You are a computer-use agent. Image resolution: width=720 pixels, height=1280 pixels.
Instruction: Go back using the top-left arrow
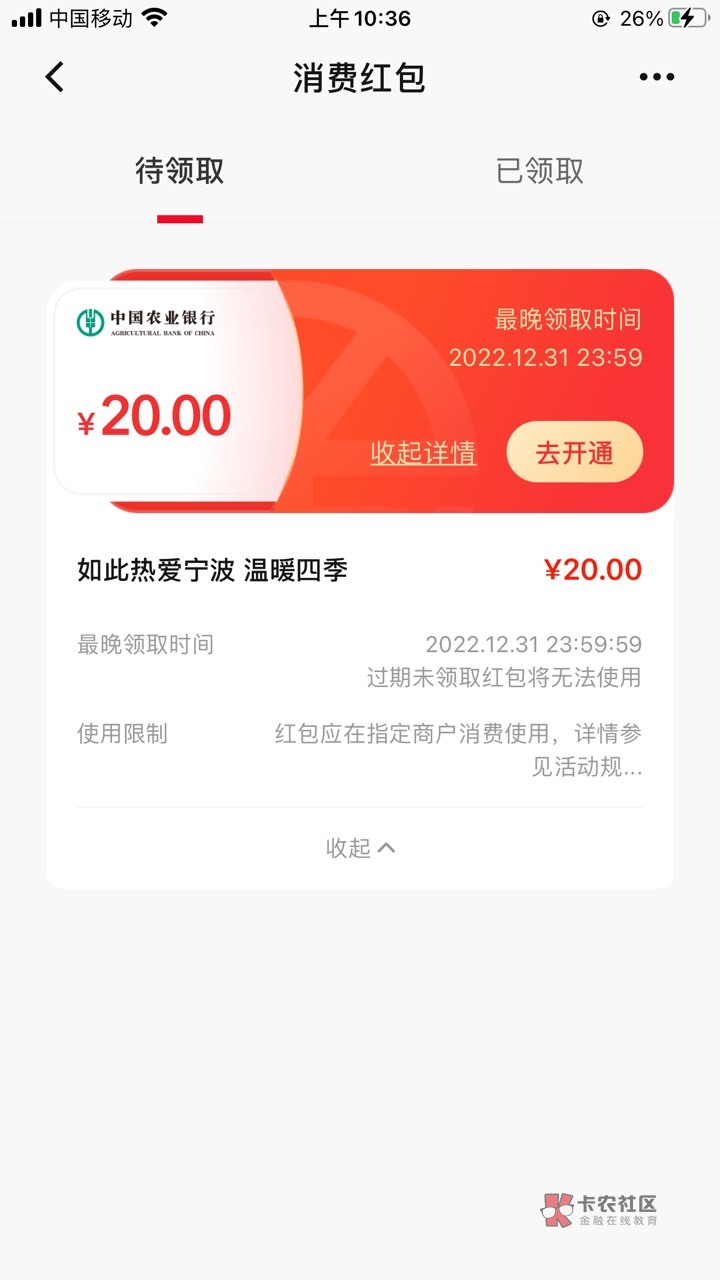click(55, 77)
